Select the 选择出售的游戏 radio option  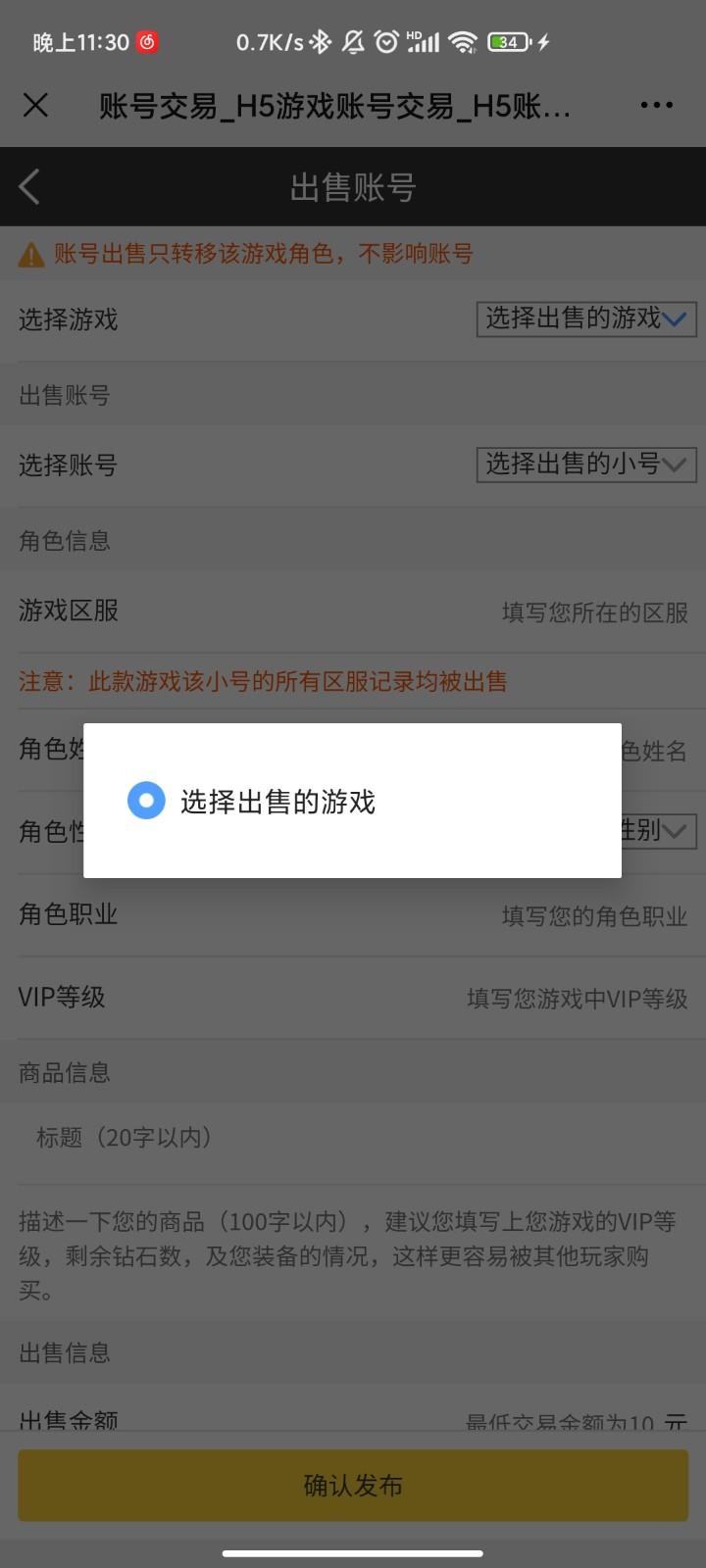point(147,801)
